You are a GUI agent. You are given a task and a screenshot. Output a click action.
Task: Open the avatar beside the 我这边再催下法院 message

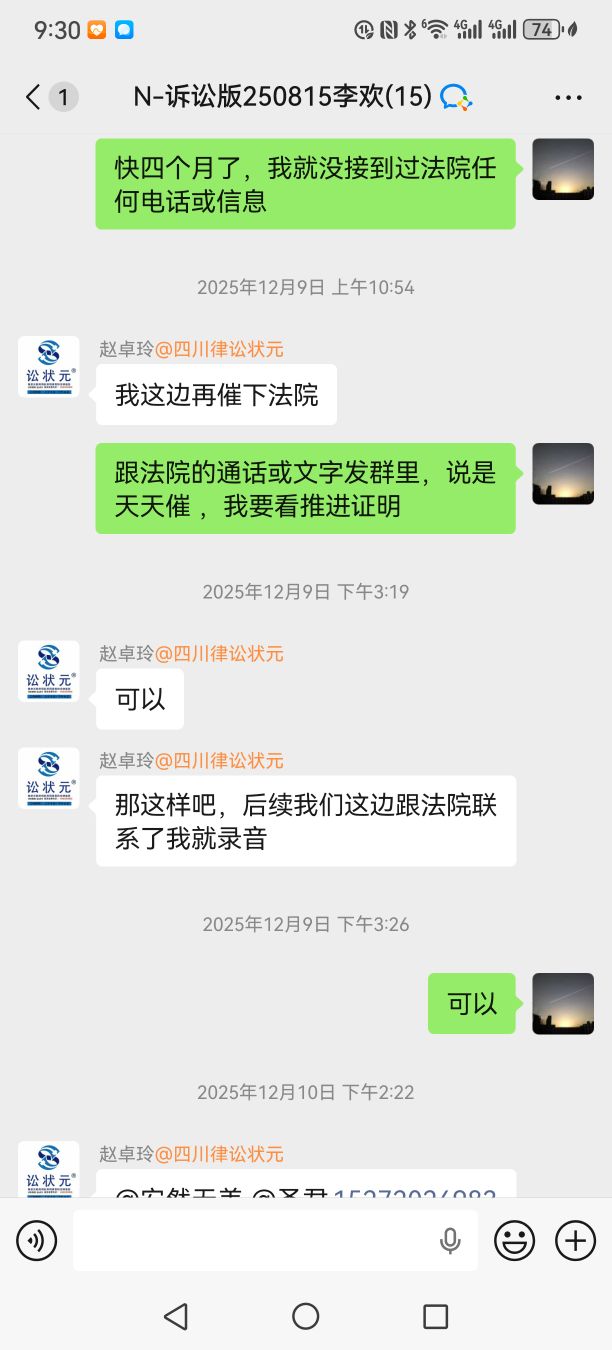(48, 367)
